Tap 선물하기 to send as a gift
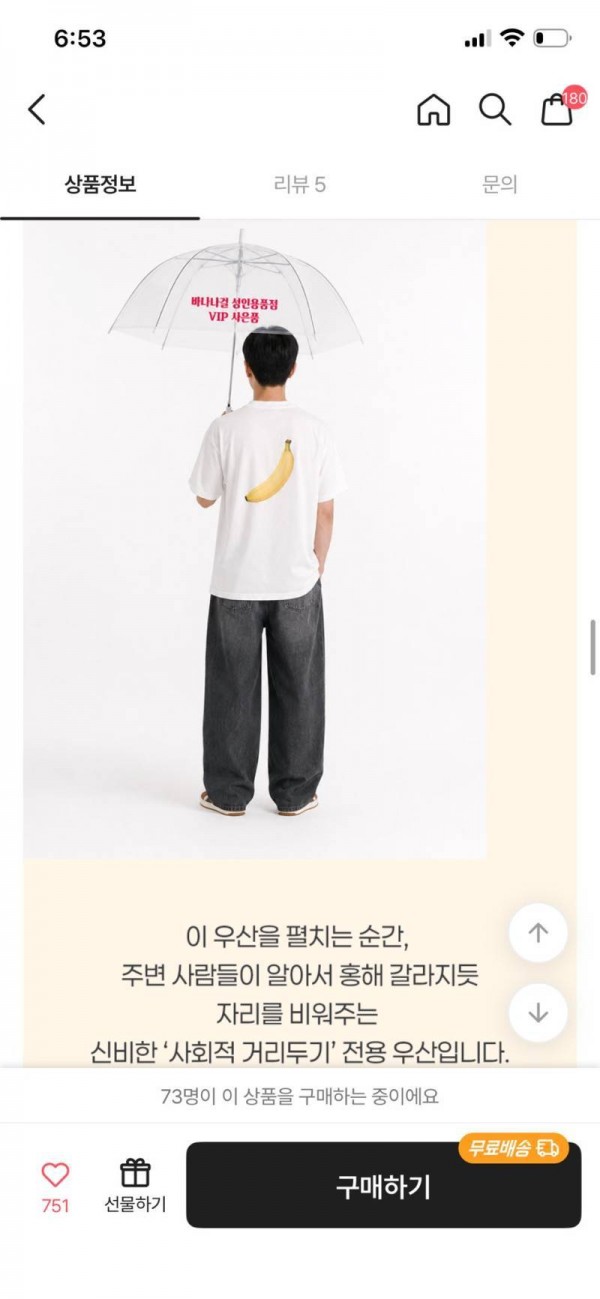This screenshot has height=1299, width=600. 135,1186
